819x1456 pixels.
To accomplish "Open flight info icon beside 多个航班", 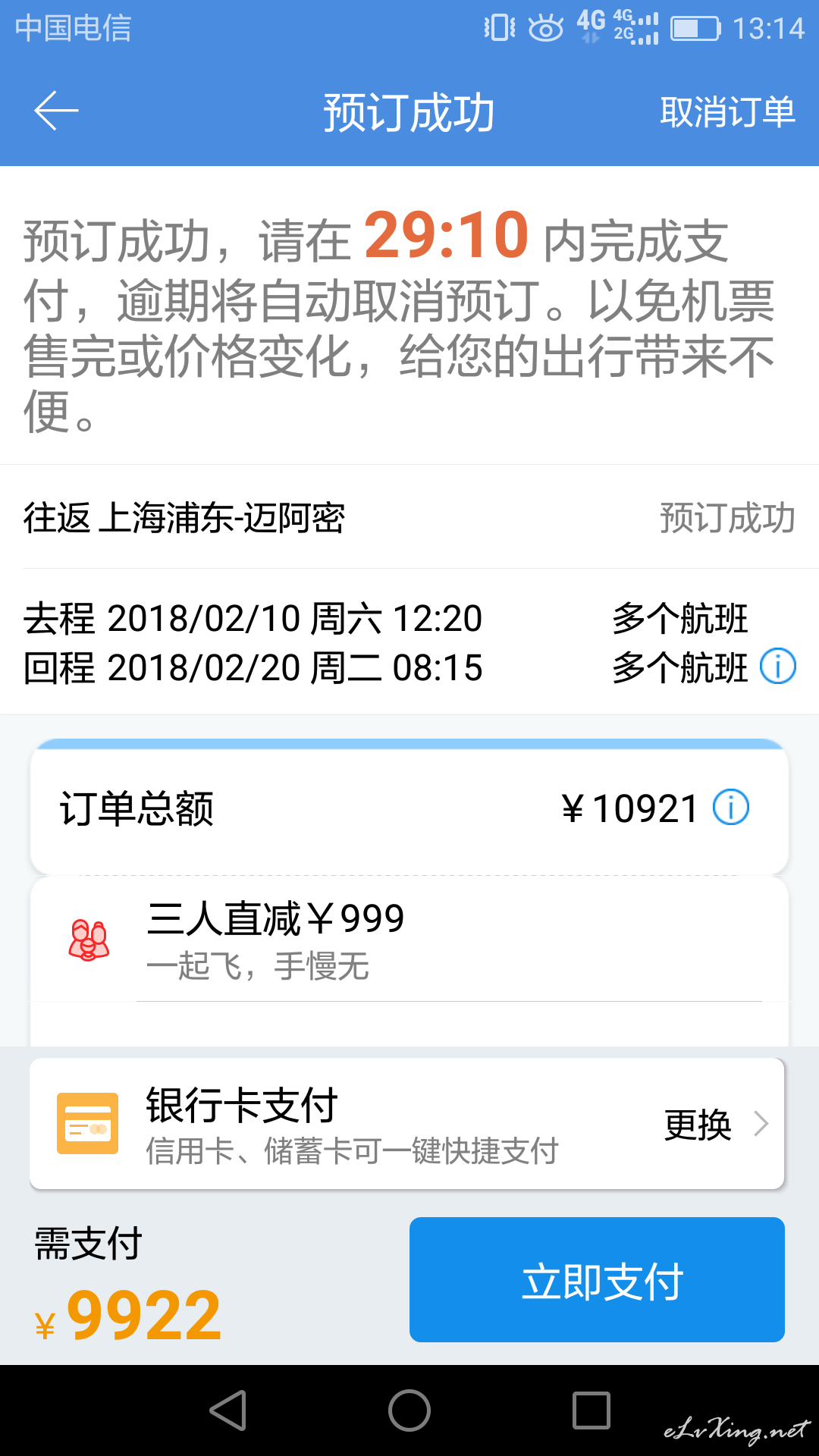I will [x=778, y=667].
